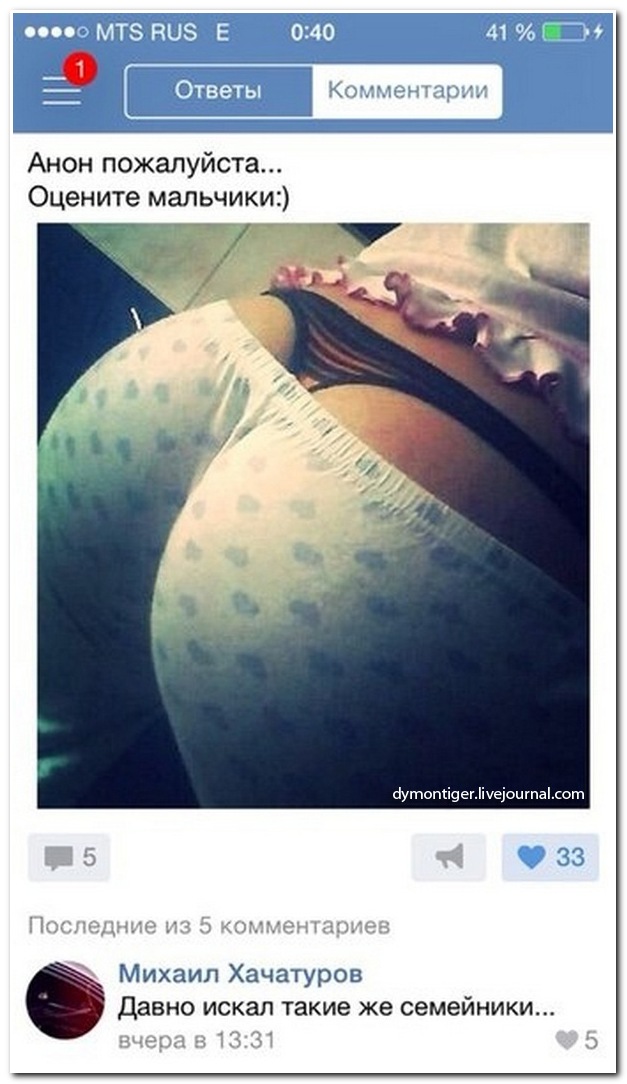Open Михаил Хачатуров's profile name
627x1084 pixels.
pos(240,973)
